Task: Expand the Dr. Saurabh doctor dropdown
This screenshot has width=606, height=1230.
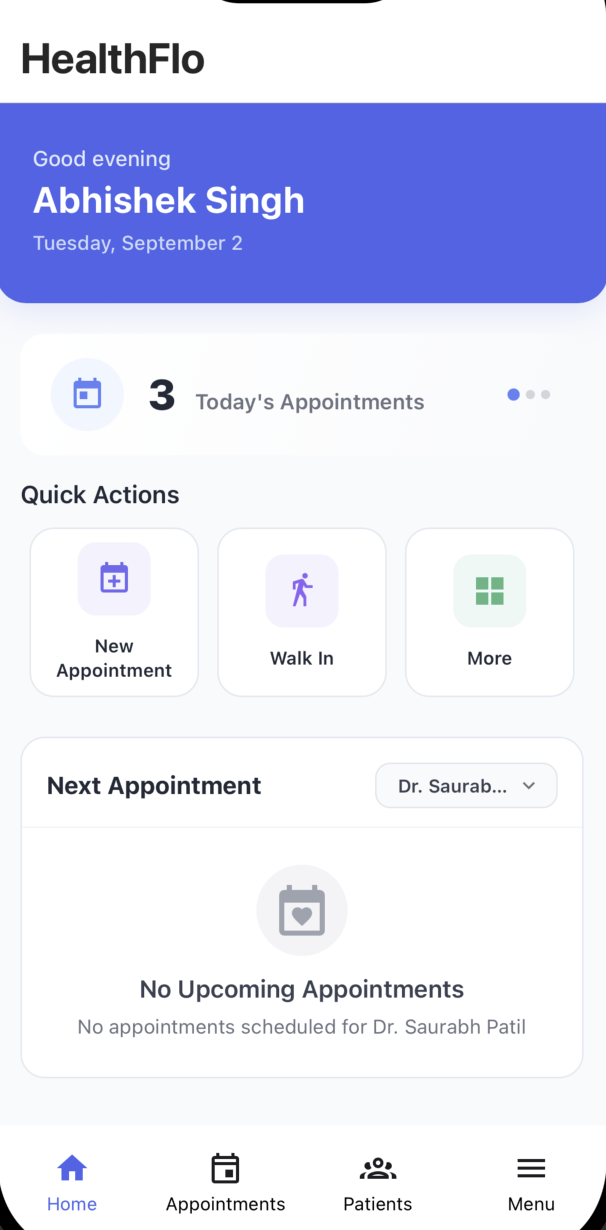Action: (466, 786)
